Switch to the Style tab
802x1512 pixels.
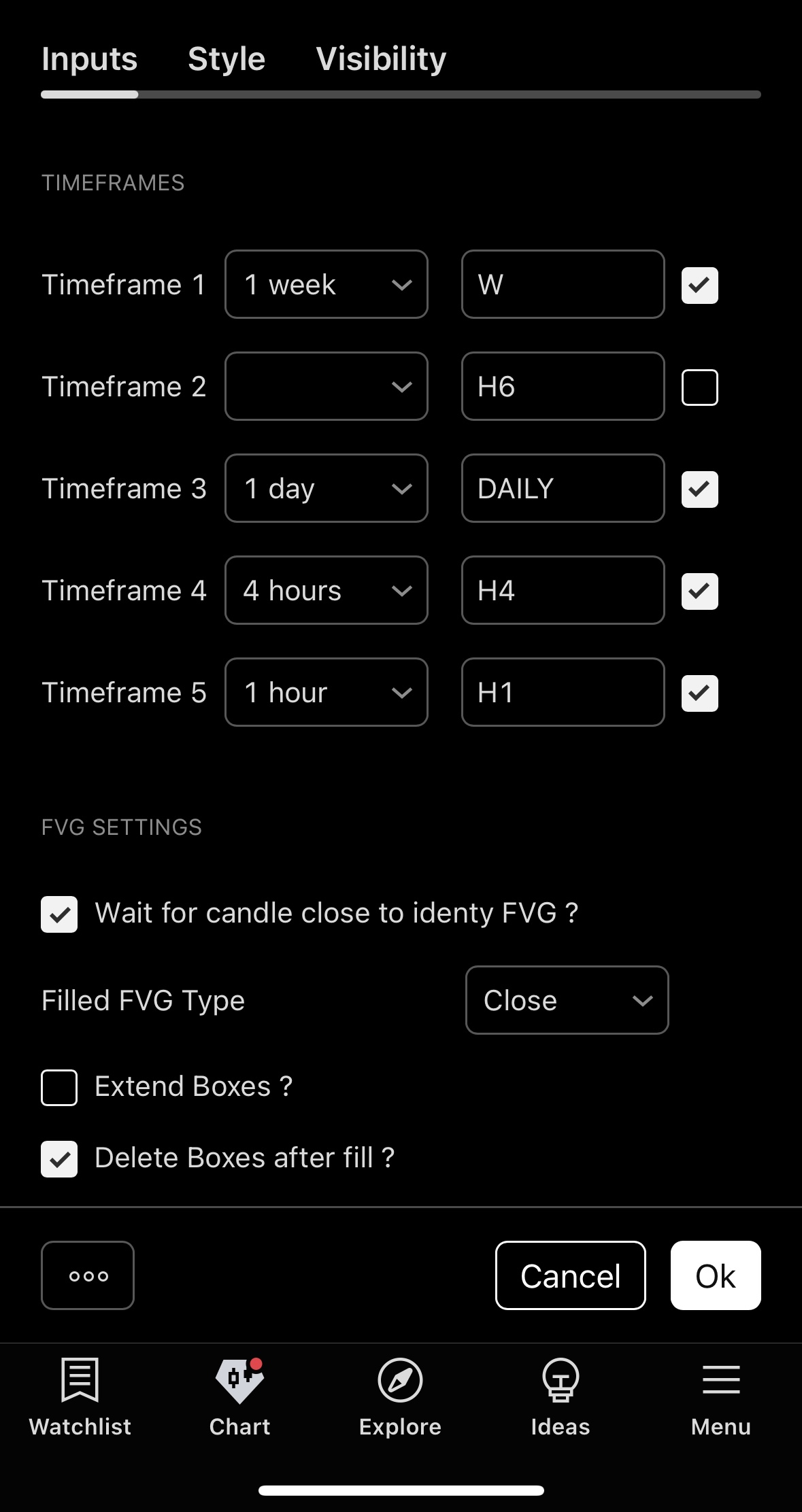[x=227, y=58]
